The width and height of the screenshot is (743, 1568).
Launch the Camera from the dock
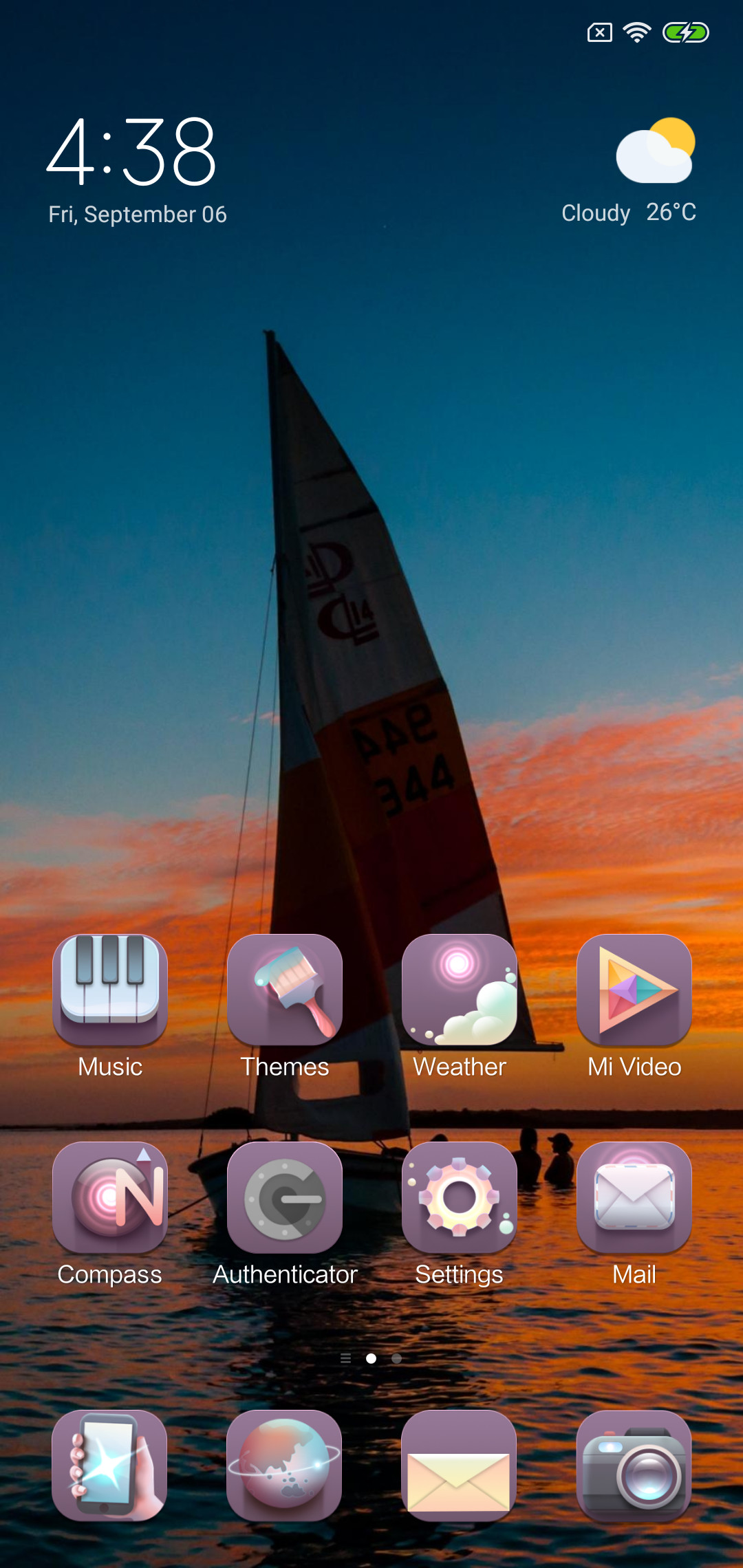tap(634, 1466)
